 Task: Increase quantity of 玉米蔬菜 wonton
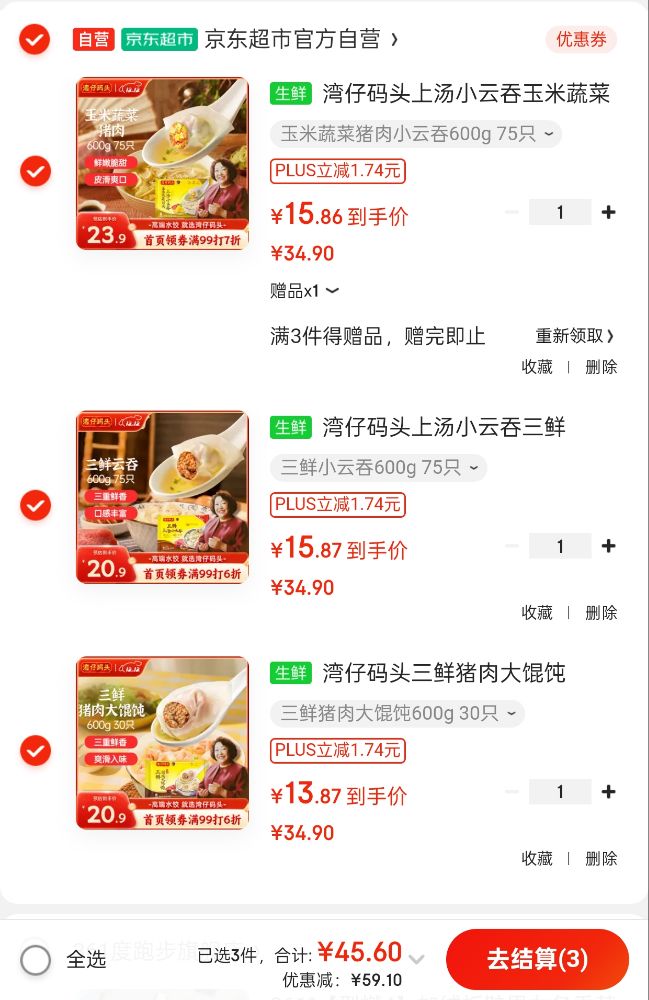tap(608, 212)
